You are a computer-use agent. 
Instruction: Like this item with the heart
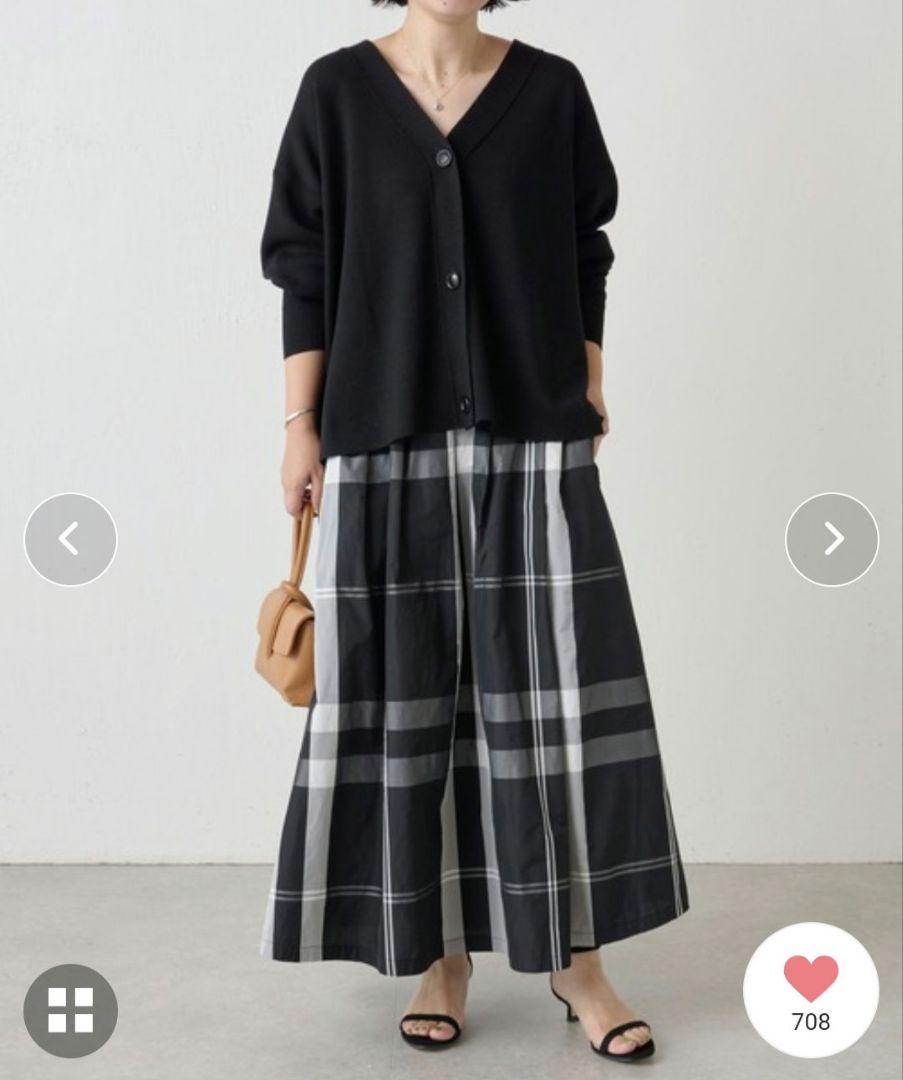810,980
